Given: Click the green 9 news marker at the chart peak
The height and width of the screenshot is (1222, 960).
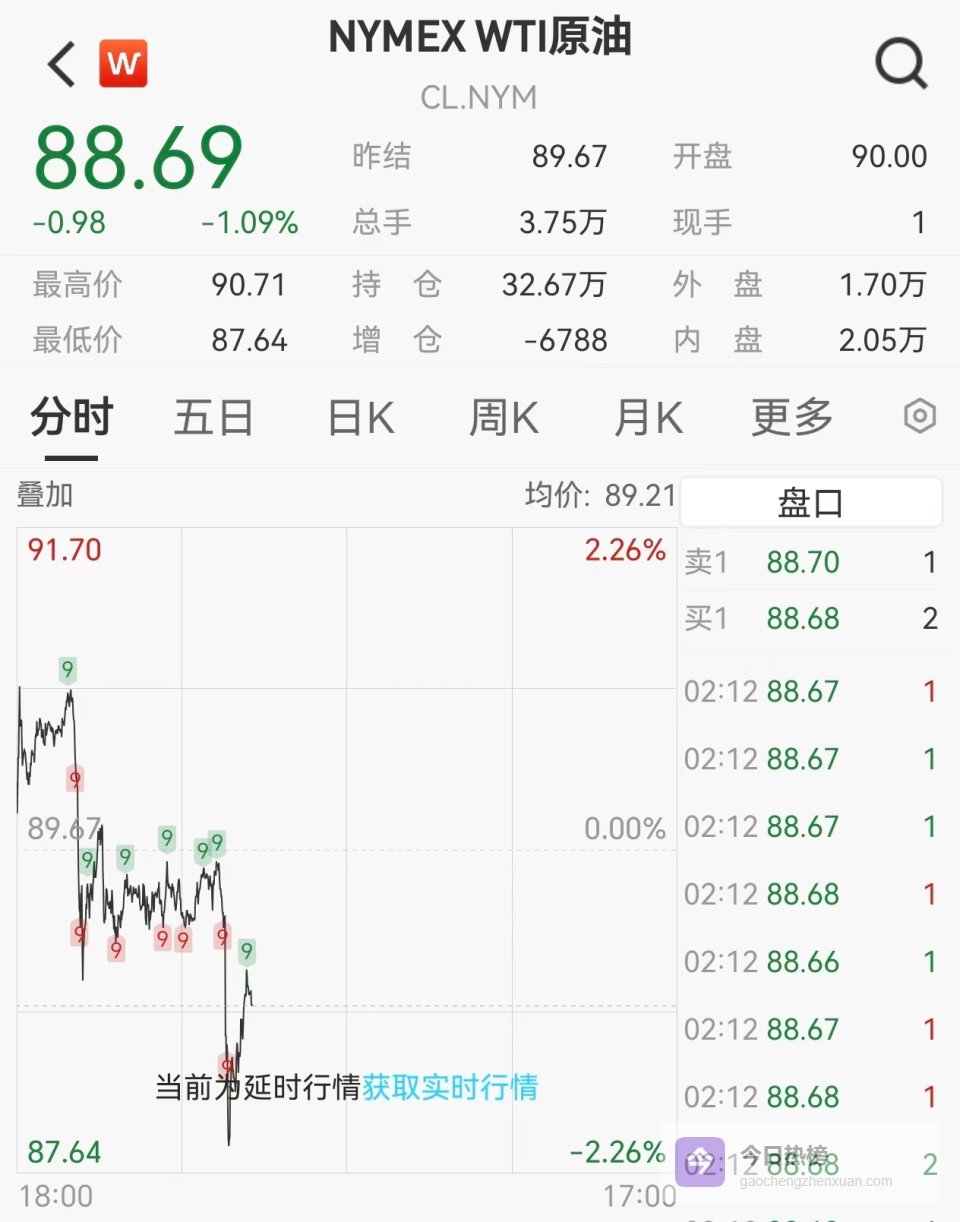Looking at the screenshot, I should click(x=67, y=670).
